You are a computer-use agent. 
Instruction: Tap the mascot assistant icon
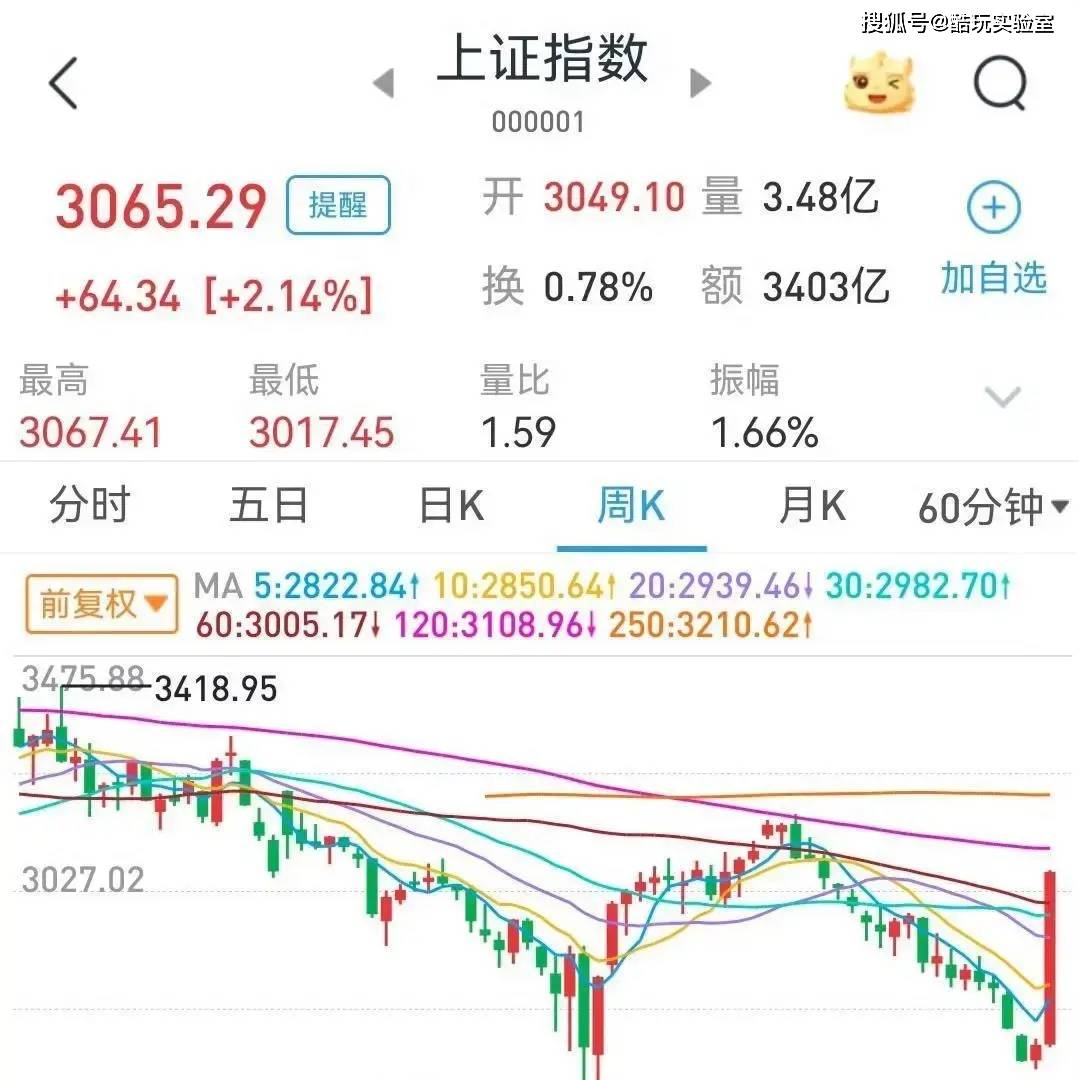(x=878, y=84)
